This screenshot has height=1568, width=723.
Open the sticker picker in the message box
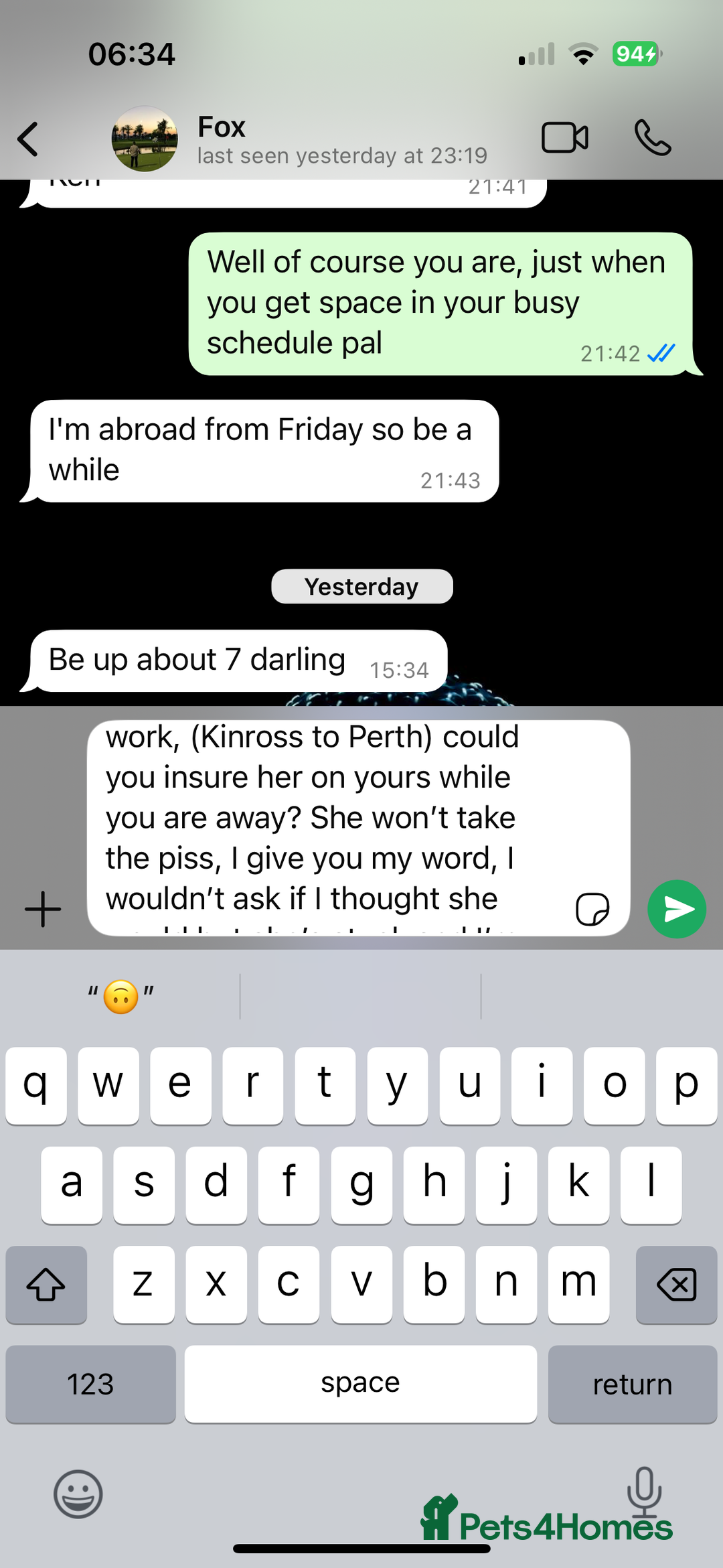point(592,909)
